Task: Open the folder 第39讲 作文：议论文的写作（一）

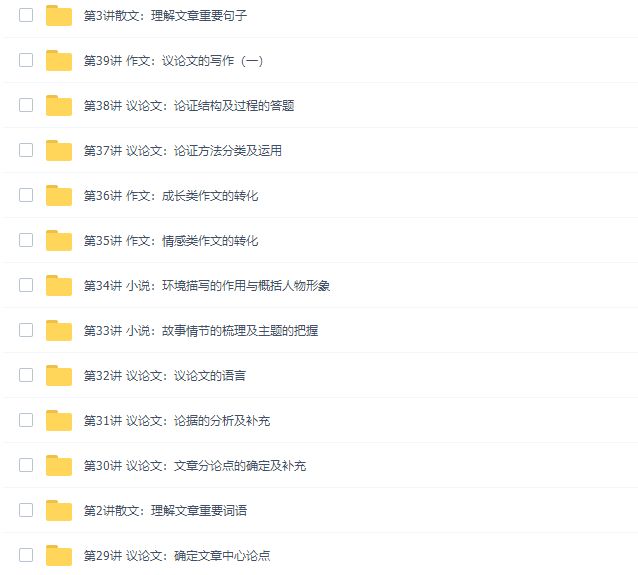Action: 173,61
